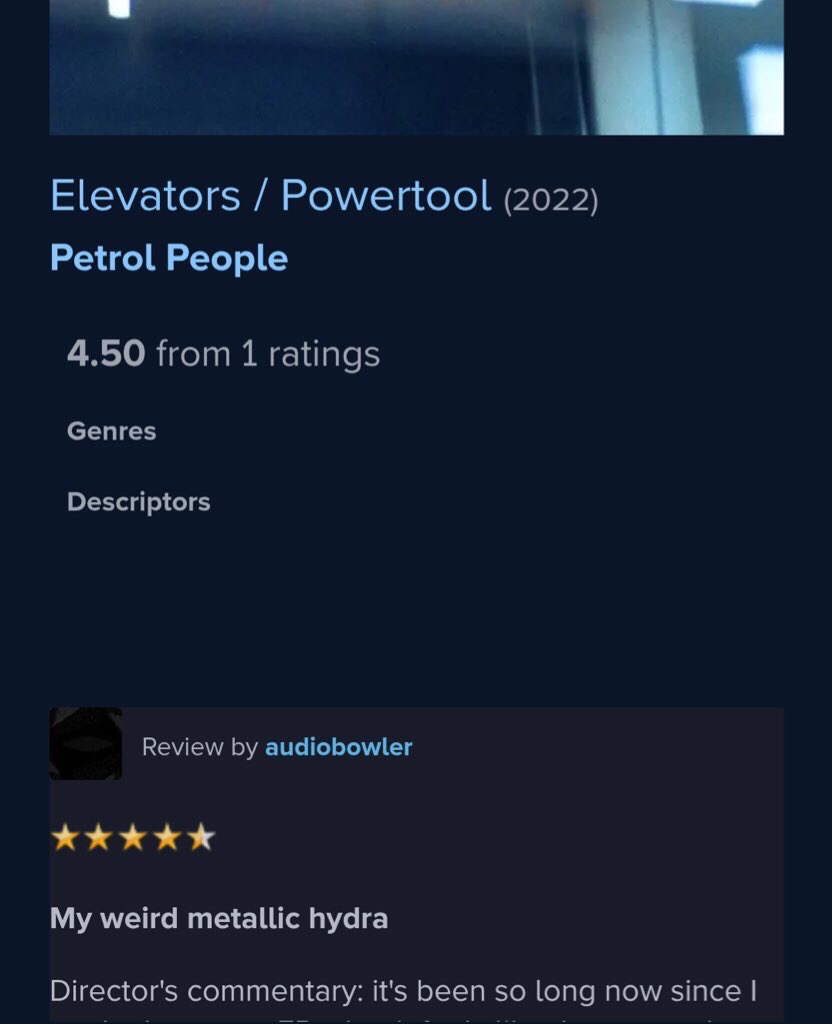832x1024 pixels.
Task: Open the album cover image
Action: 416,66
